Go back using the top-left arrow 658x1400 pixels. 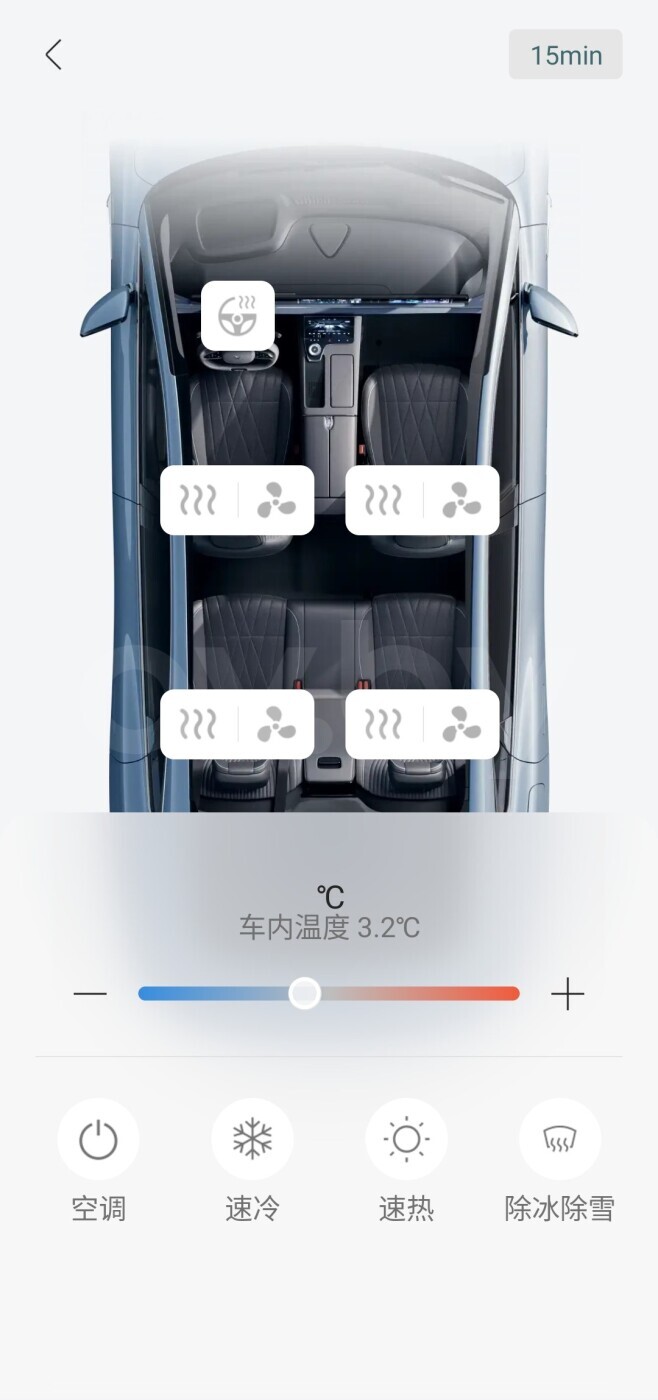pyautogui.click(x=54, y=55)
